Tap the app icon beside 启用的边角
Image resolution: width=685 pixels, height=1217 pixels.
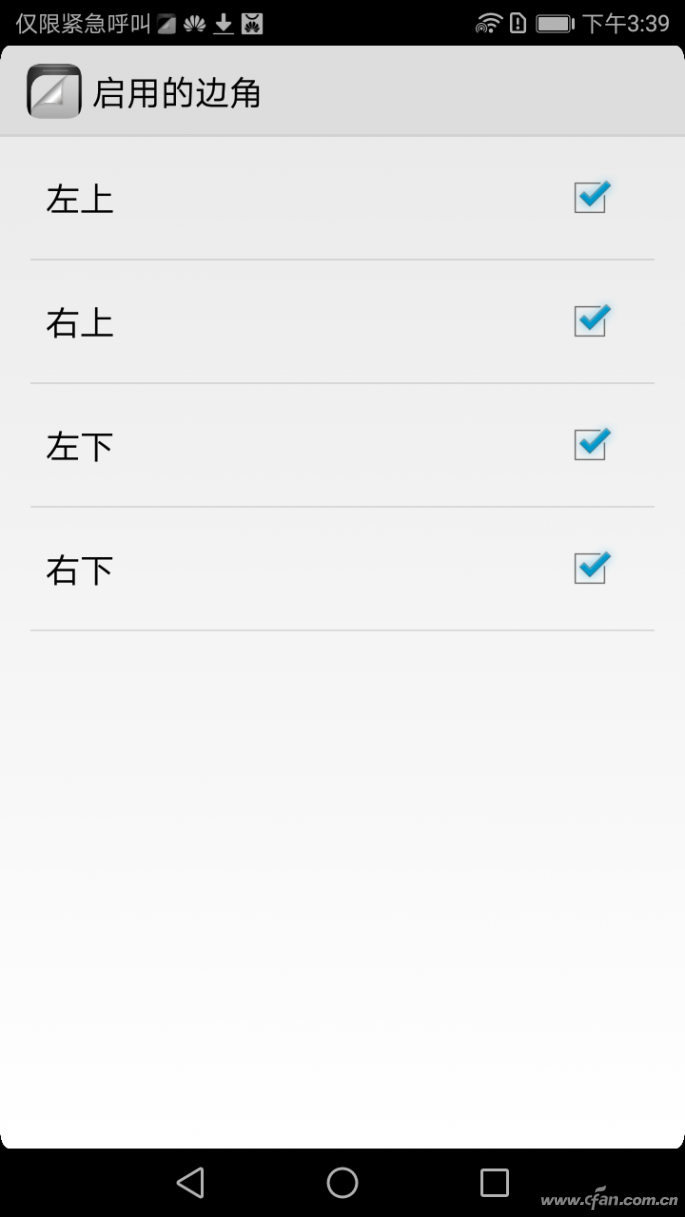coord(54,91)
